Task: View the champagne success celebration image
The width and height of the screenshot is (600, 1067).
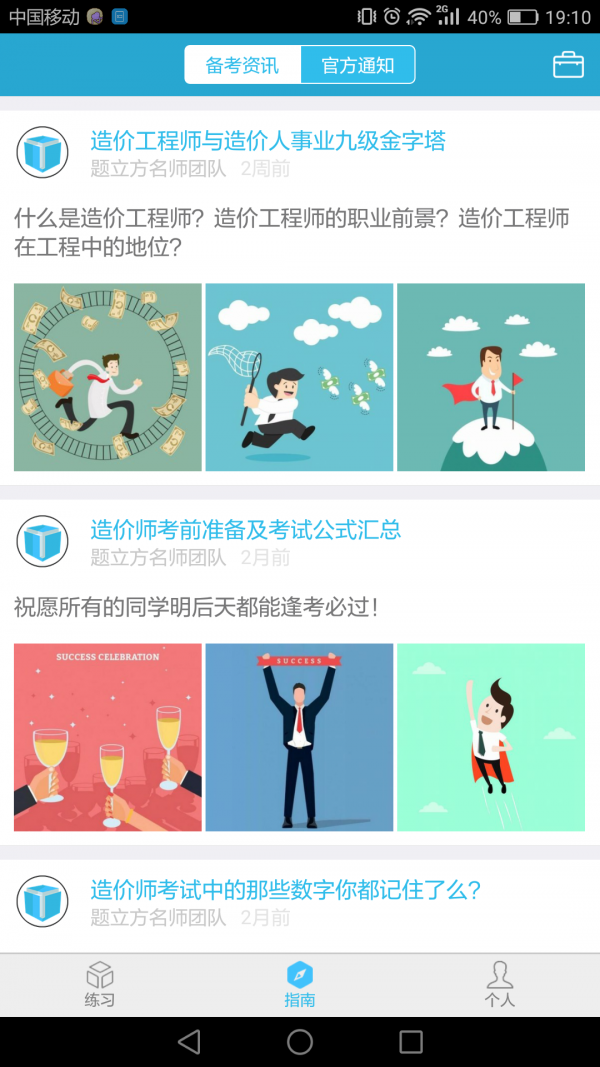Action: tap(108, 737)
